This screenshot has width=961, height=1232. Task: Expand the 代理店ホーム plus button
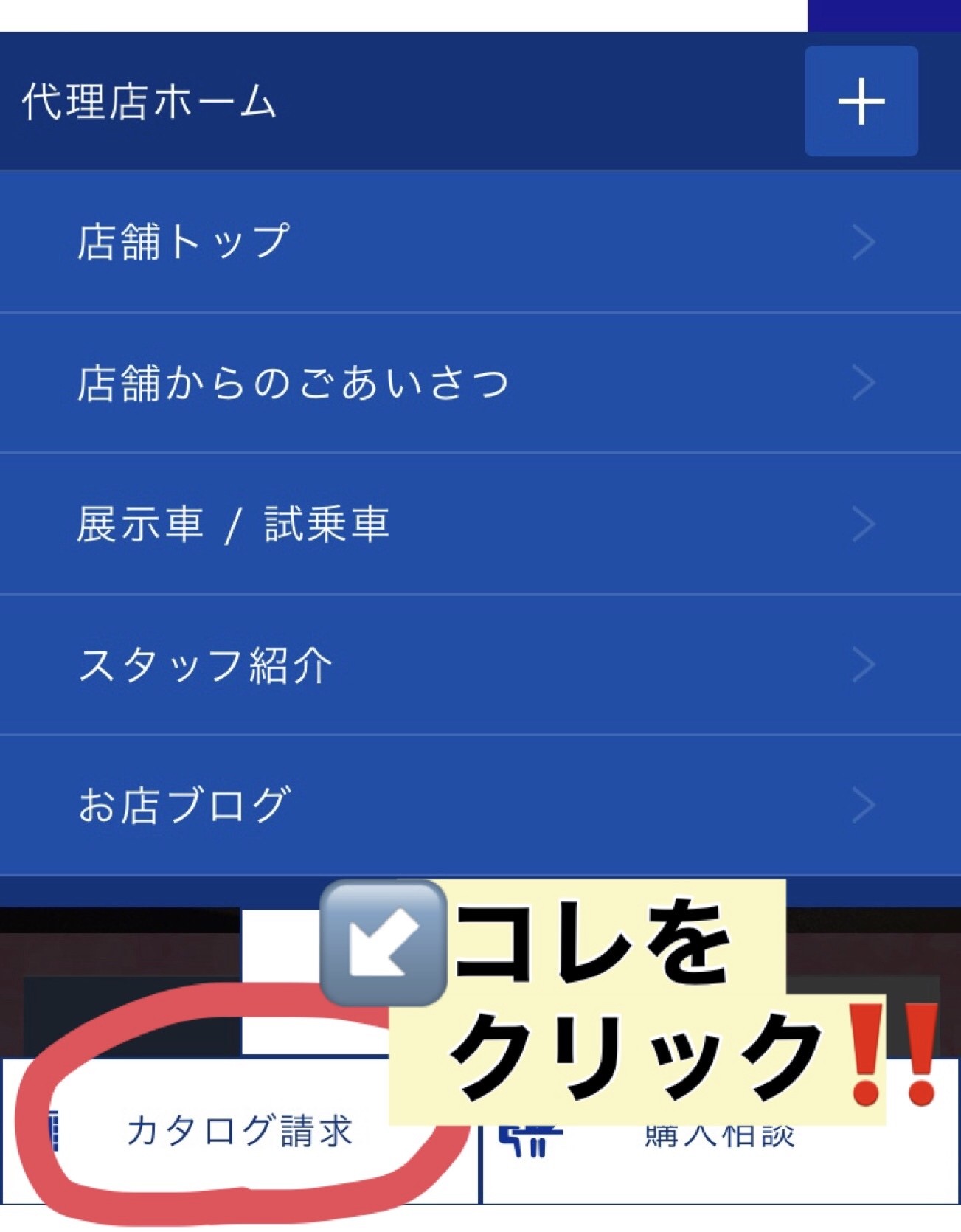coord(861,101)
